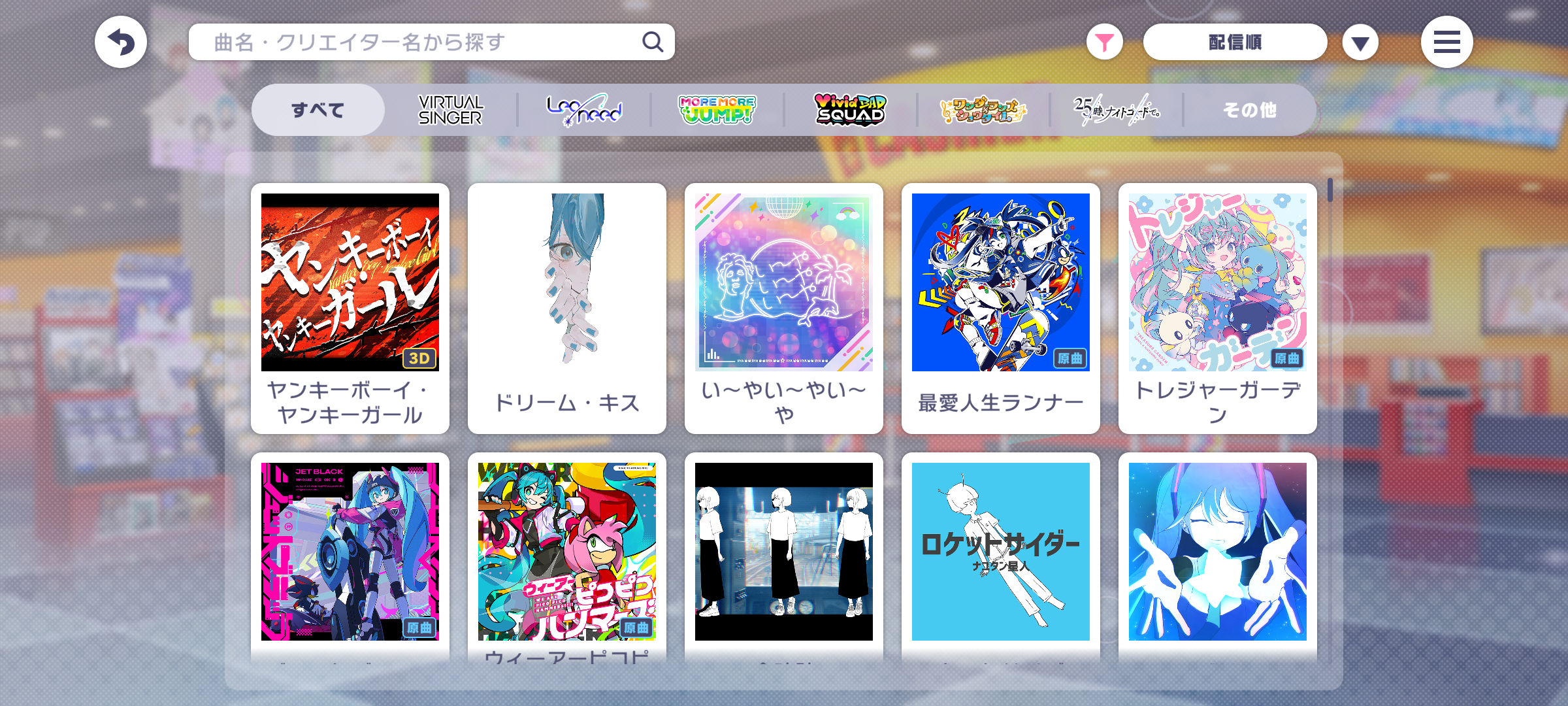Toggle sort direction with the triangle arrow
This screenshot has width=1568, height=706.
point(1360,42)
